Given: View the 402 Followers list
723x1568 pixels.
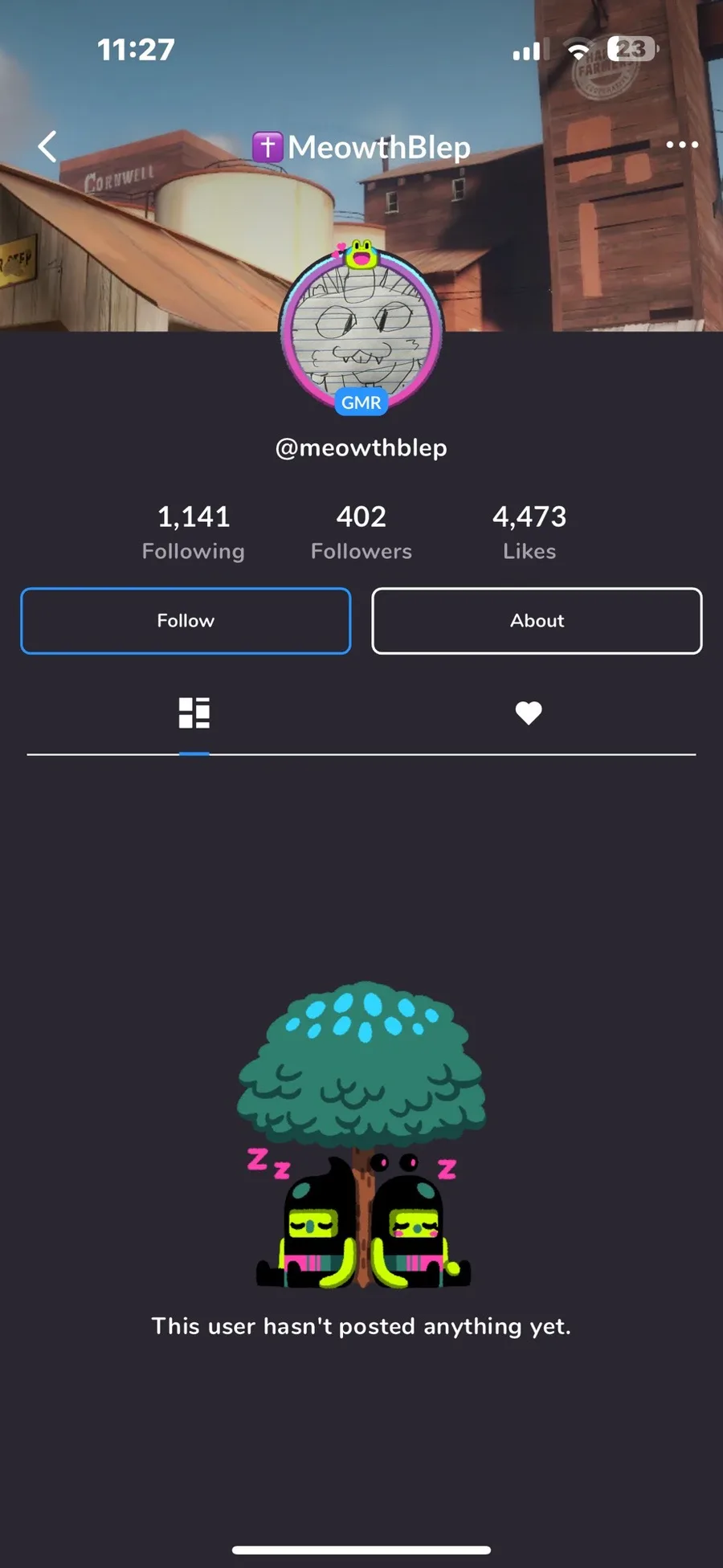Looking at the screenshot, I should pyautogui.click(x=361, y=532).
